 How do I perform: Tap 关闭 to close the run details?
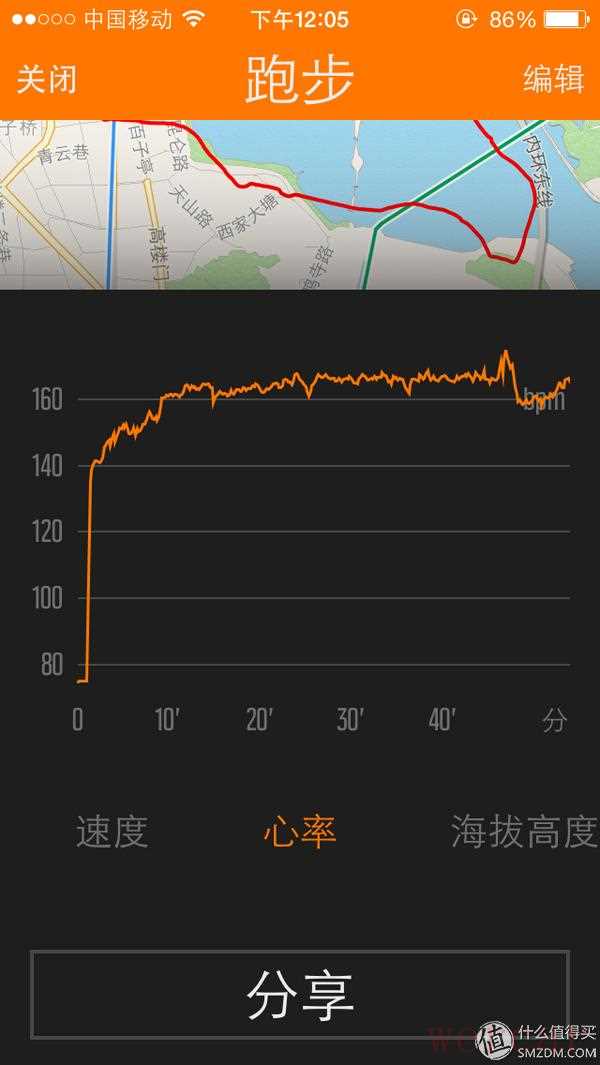coord(46,80)
